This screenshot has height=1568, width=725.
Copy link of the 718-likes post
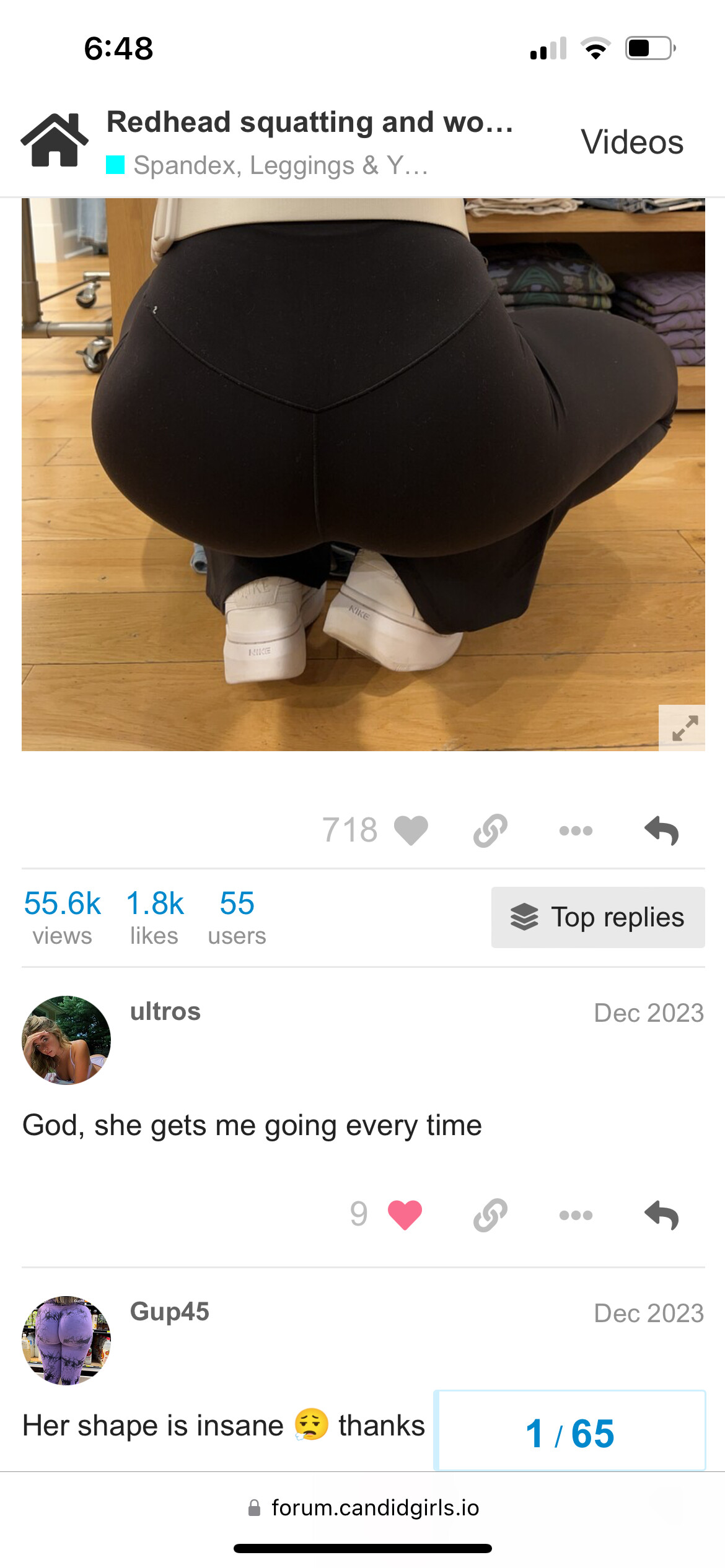tap(490, 830)
